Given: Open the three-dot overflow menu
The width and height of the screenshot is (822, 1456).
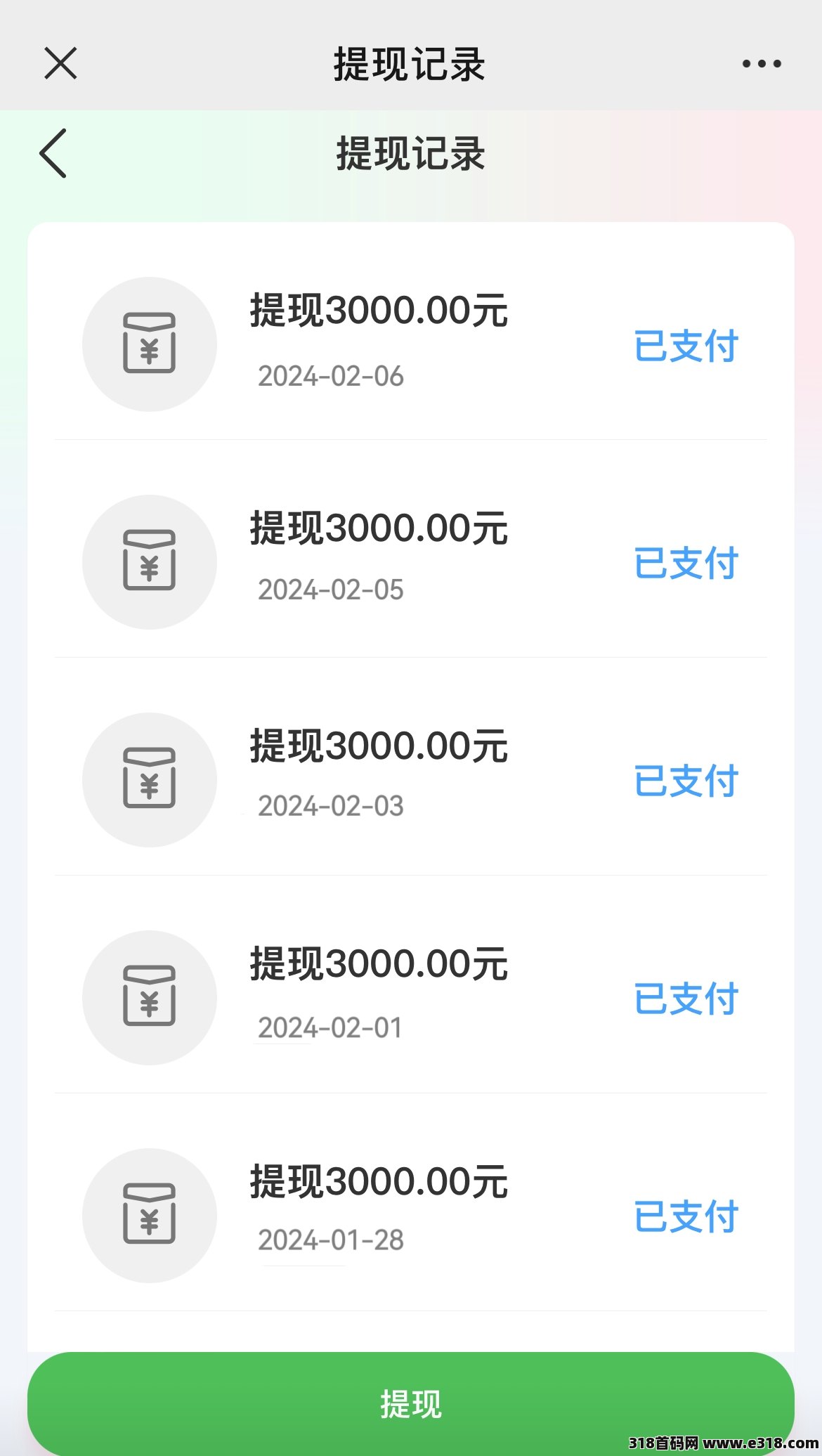Looking at the screenshot, I should (762, 64).
